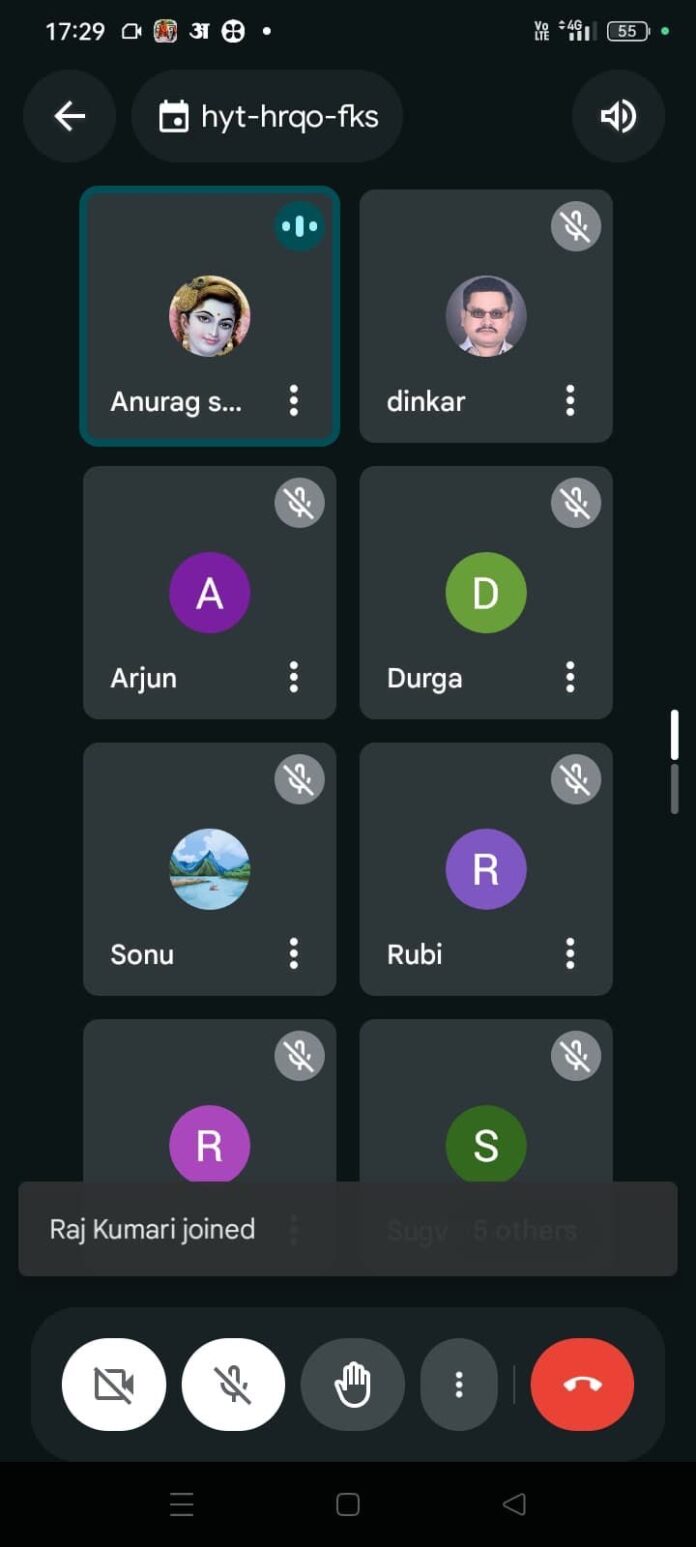The height and width of the screenshot is (1547, 696).
Task: End the call with red hang-up button
Action: [x=582, y=1385]
